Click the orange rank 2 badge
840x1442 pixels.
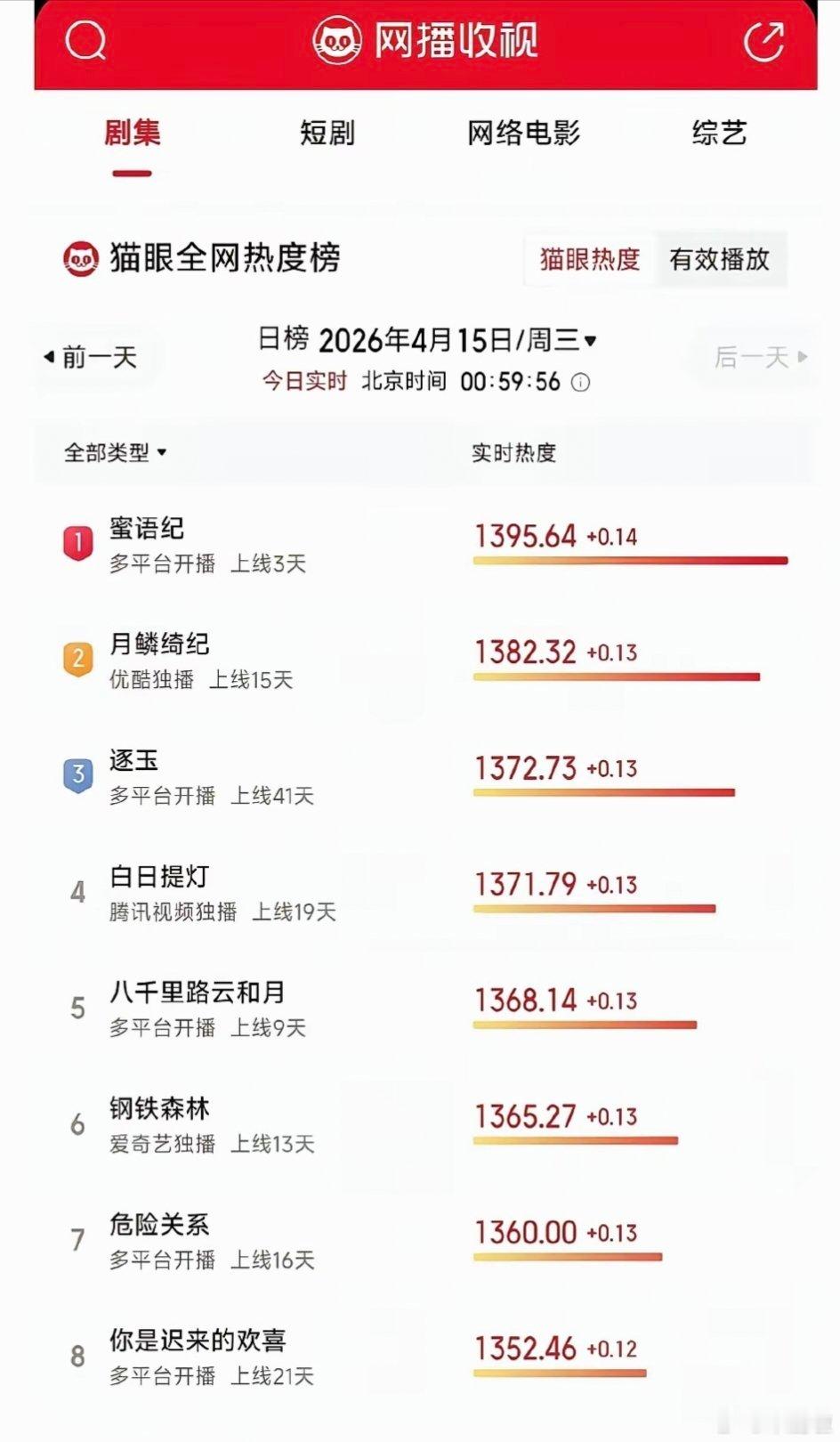[78, 660]
